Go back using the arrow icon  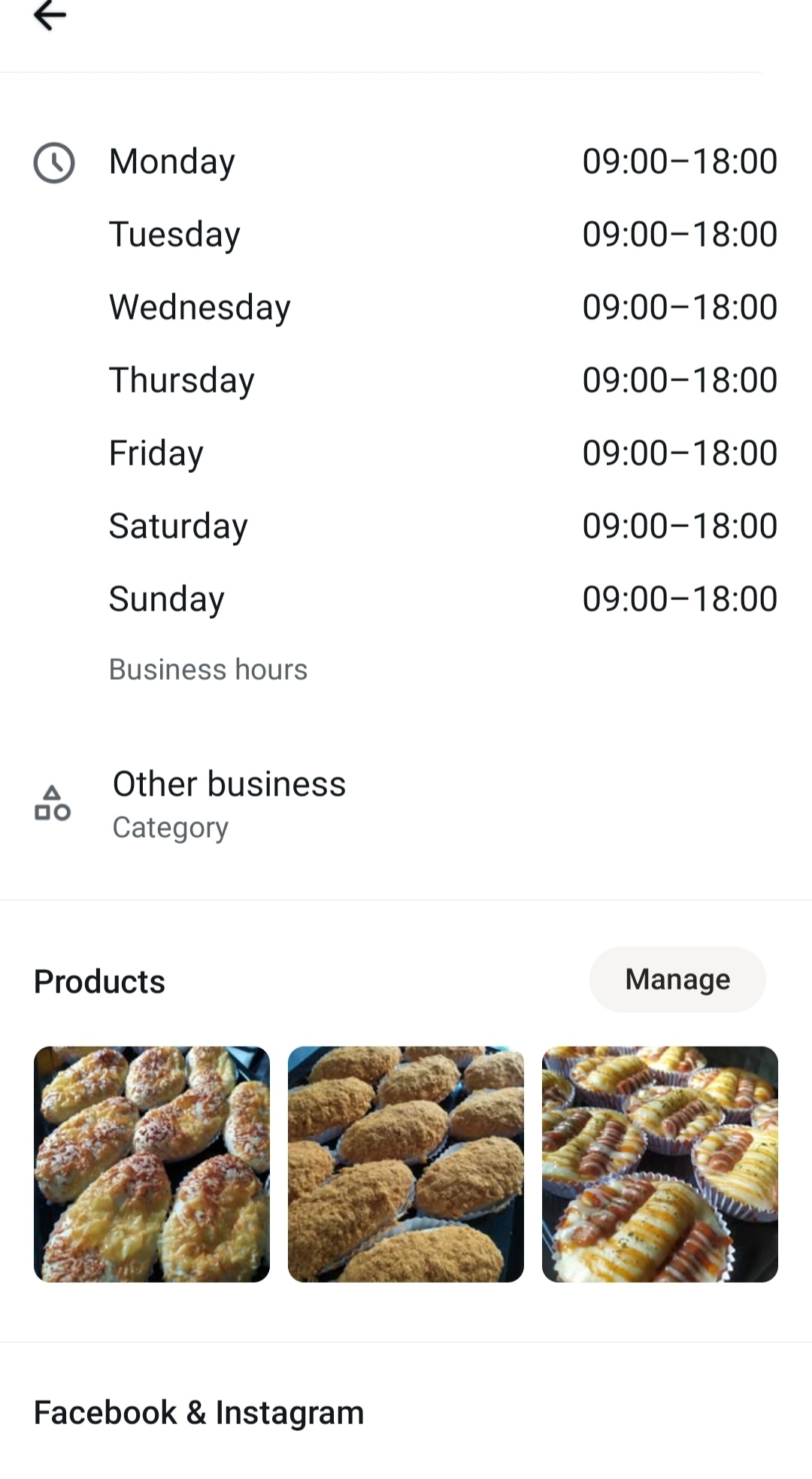(x=50, y=15)
